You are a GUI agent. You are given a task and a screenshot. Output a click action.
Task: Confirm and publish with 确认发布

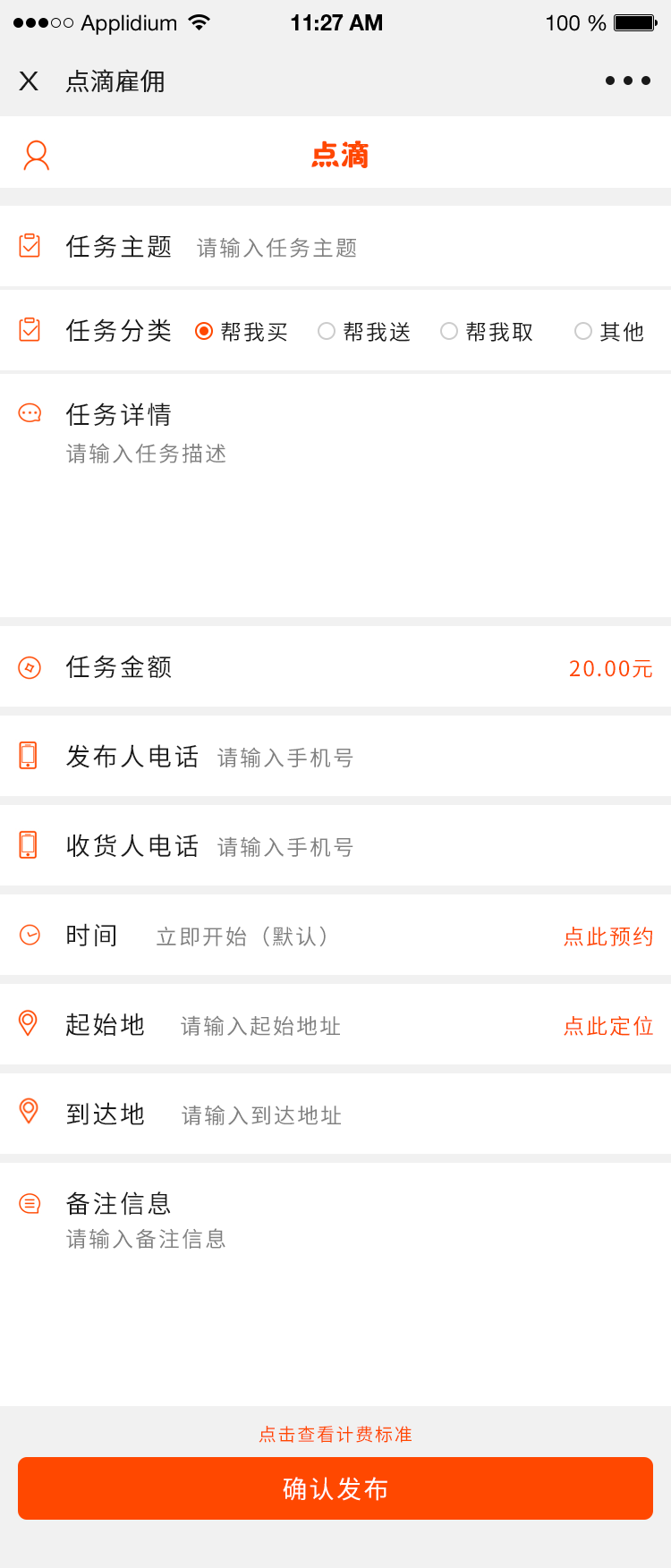(x=335, y=1488)
